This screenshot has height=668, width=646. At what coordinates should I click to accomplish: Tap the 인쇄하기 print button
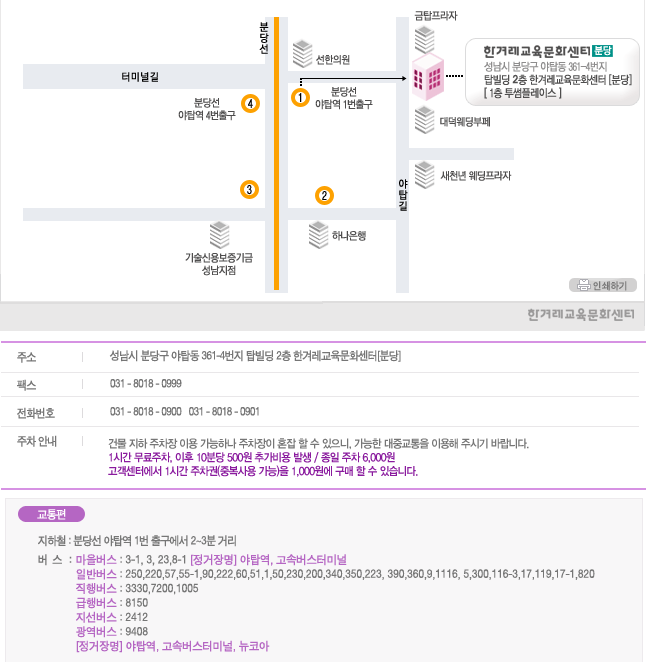click(x=602, y=284)
